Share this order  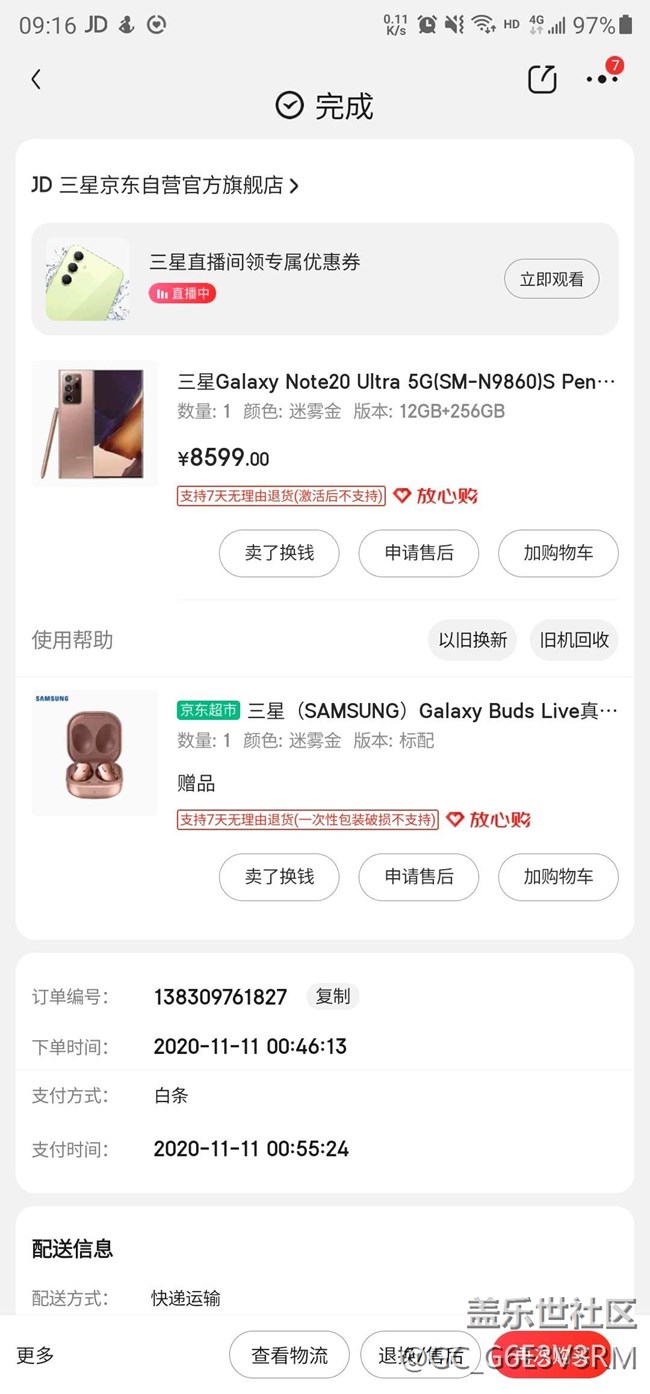coord(542,79)
